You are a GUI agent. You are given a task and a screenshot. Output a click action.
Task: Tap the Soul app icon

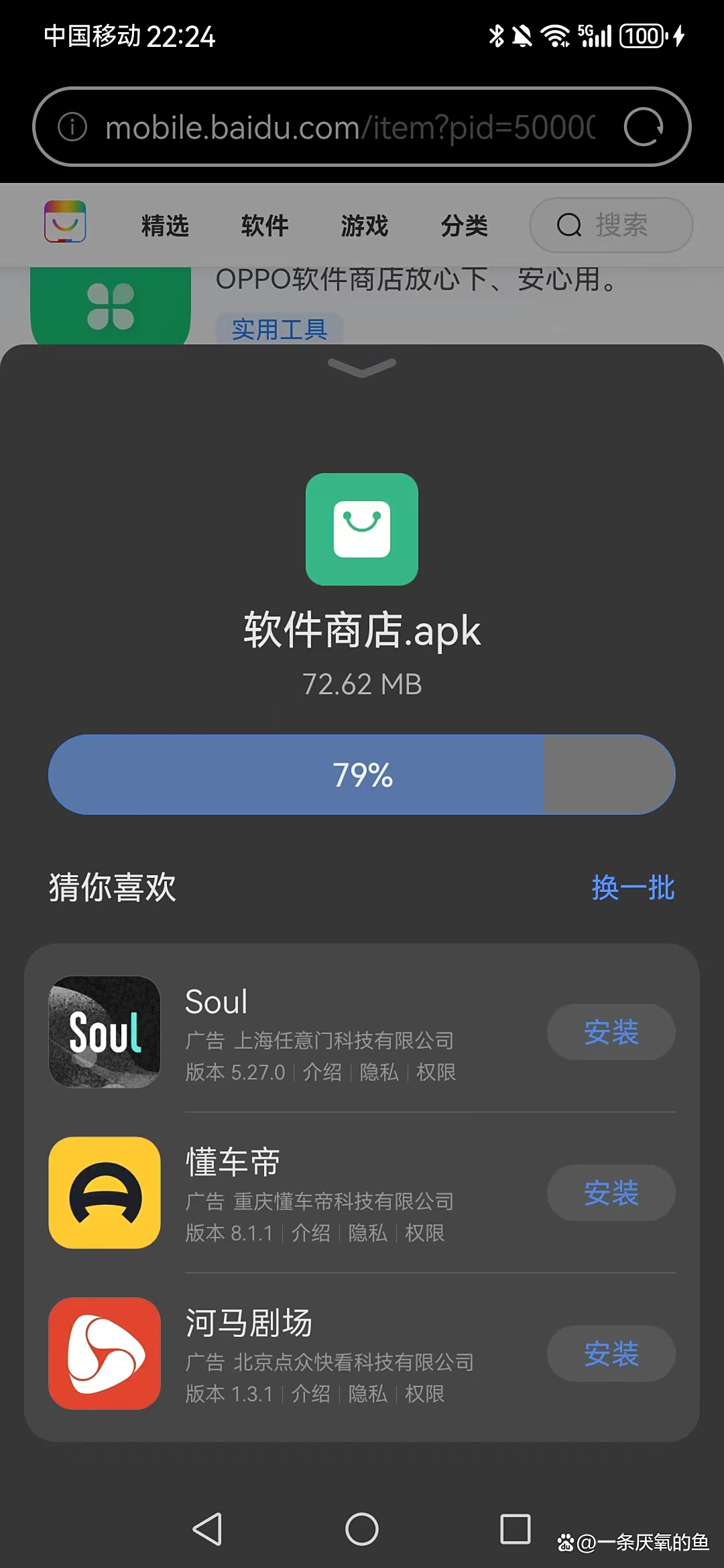coord(103,1032)
